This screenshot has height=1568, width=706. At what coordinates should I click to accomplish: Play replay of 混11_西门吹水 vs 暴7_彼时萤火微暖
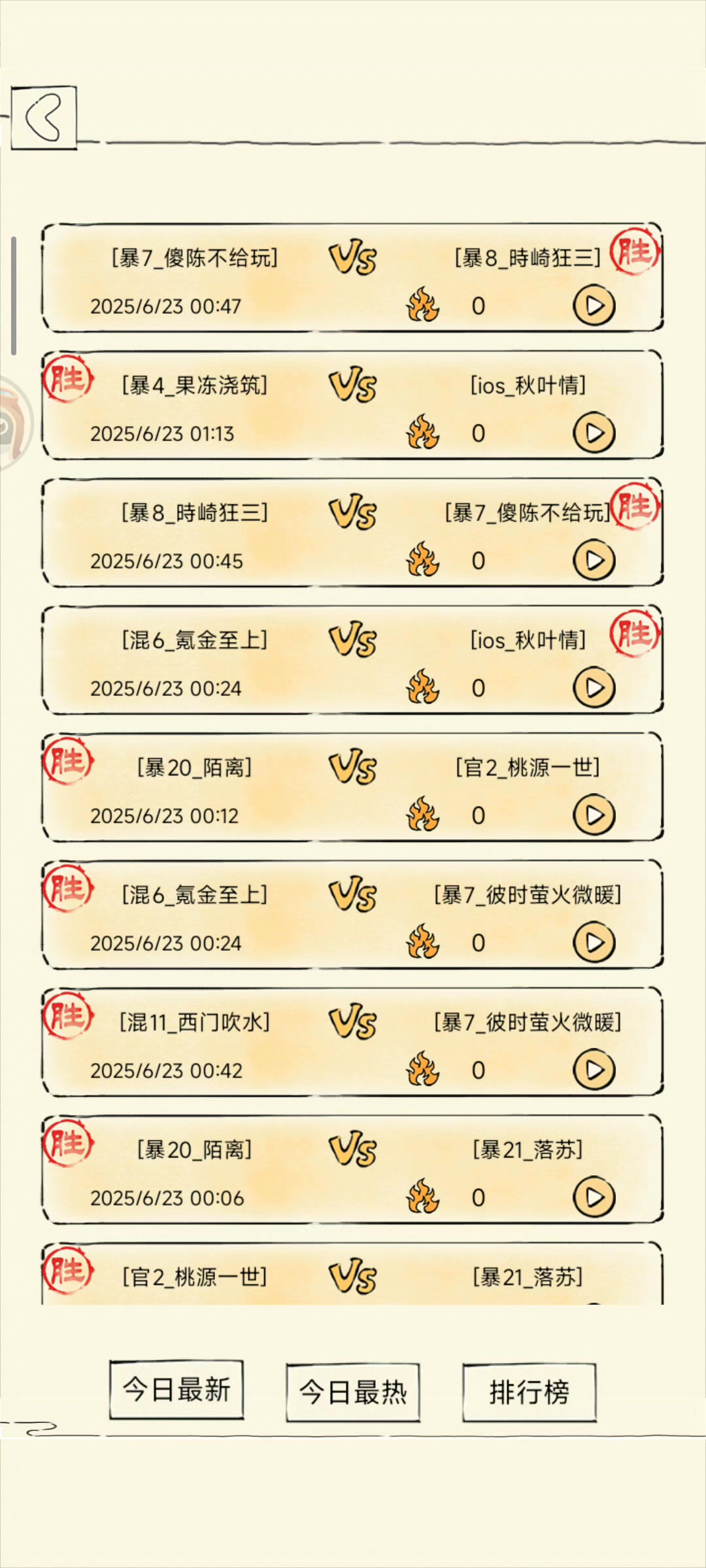(594, 1070)
